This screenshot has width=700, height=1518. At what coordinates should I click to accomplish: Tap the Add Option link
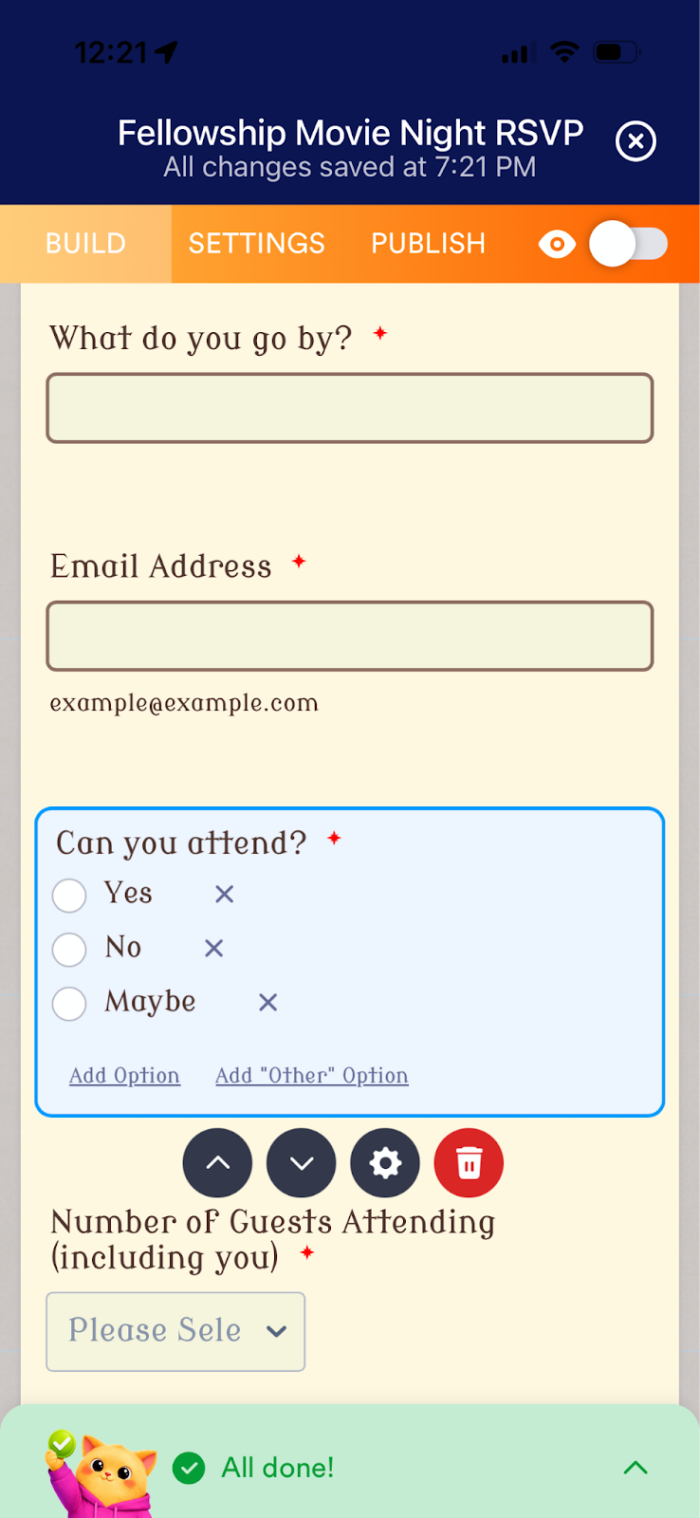pyautogui.click(x=125, y=1076)
